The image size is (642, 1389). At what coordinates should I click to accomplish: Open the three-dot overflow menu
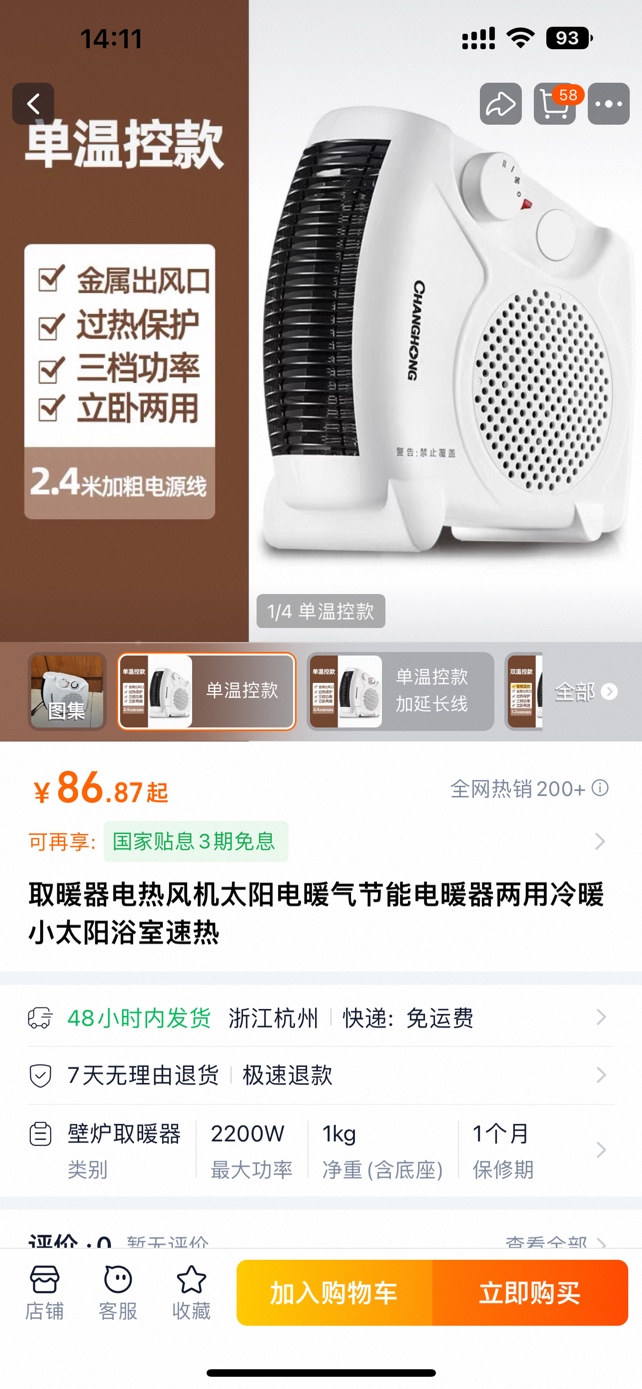pos(608,103)
